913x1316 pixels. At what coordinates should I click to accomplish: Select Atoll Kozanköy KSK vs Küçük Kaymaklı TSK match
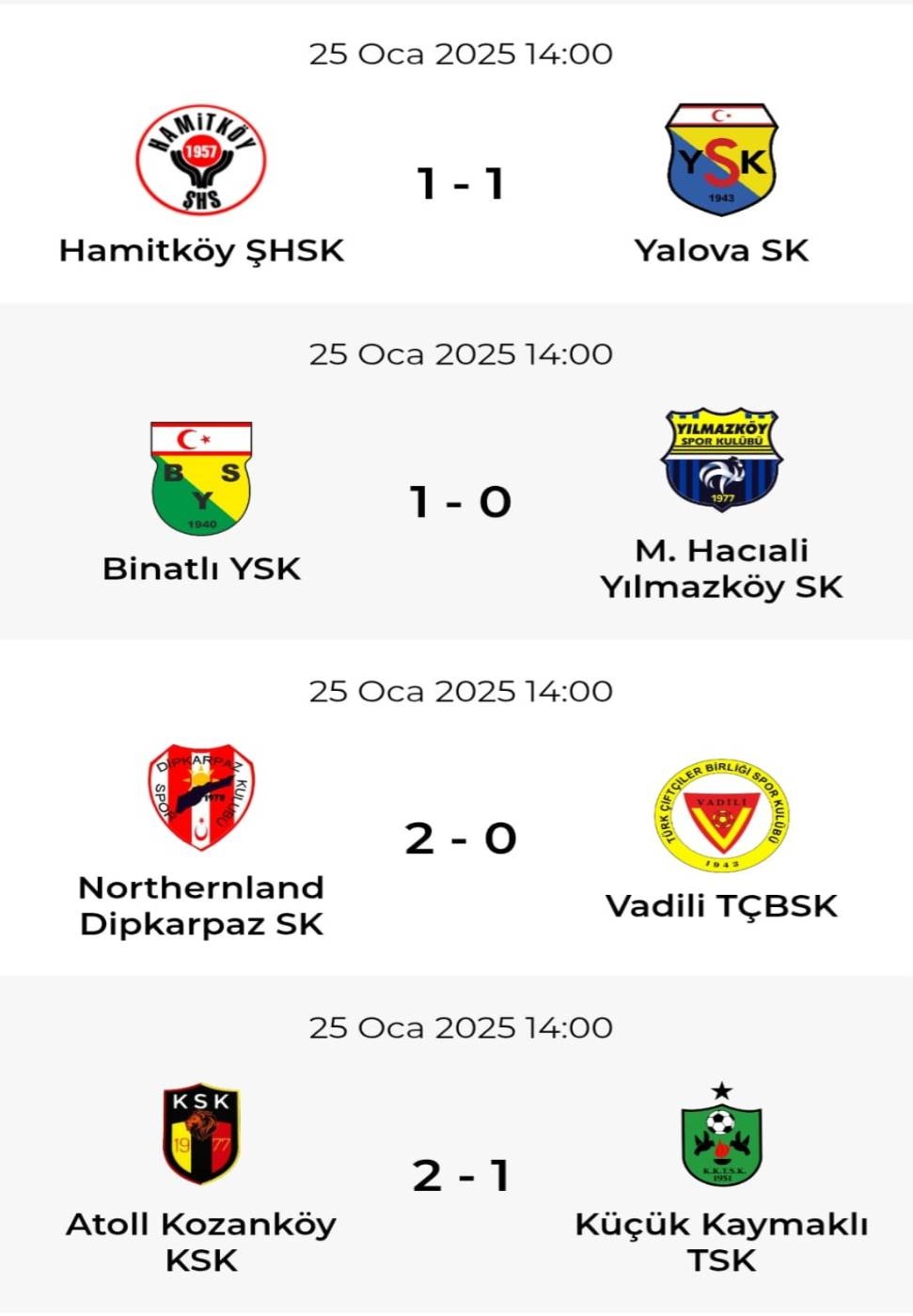[x=460, y=1174]
